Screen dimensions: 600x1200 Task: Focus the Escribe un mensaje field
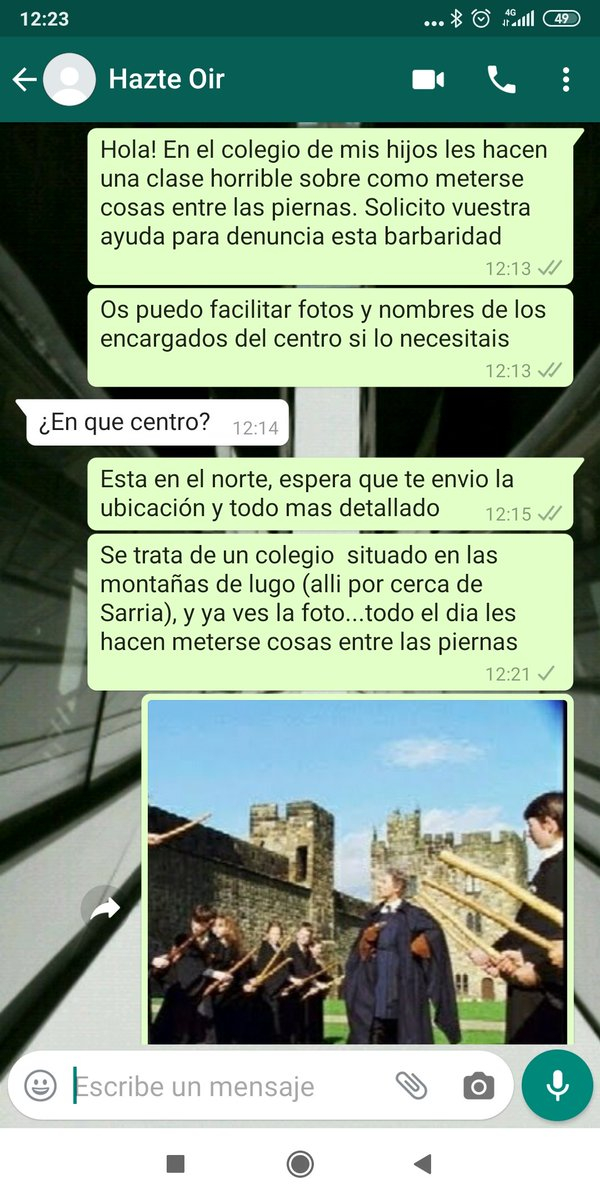230,1086
